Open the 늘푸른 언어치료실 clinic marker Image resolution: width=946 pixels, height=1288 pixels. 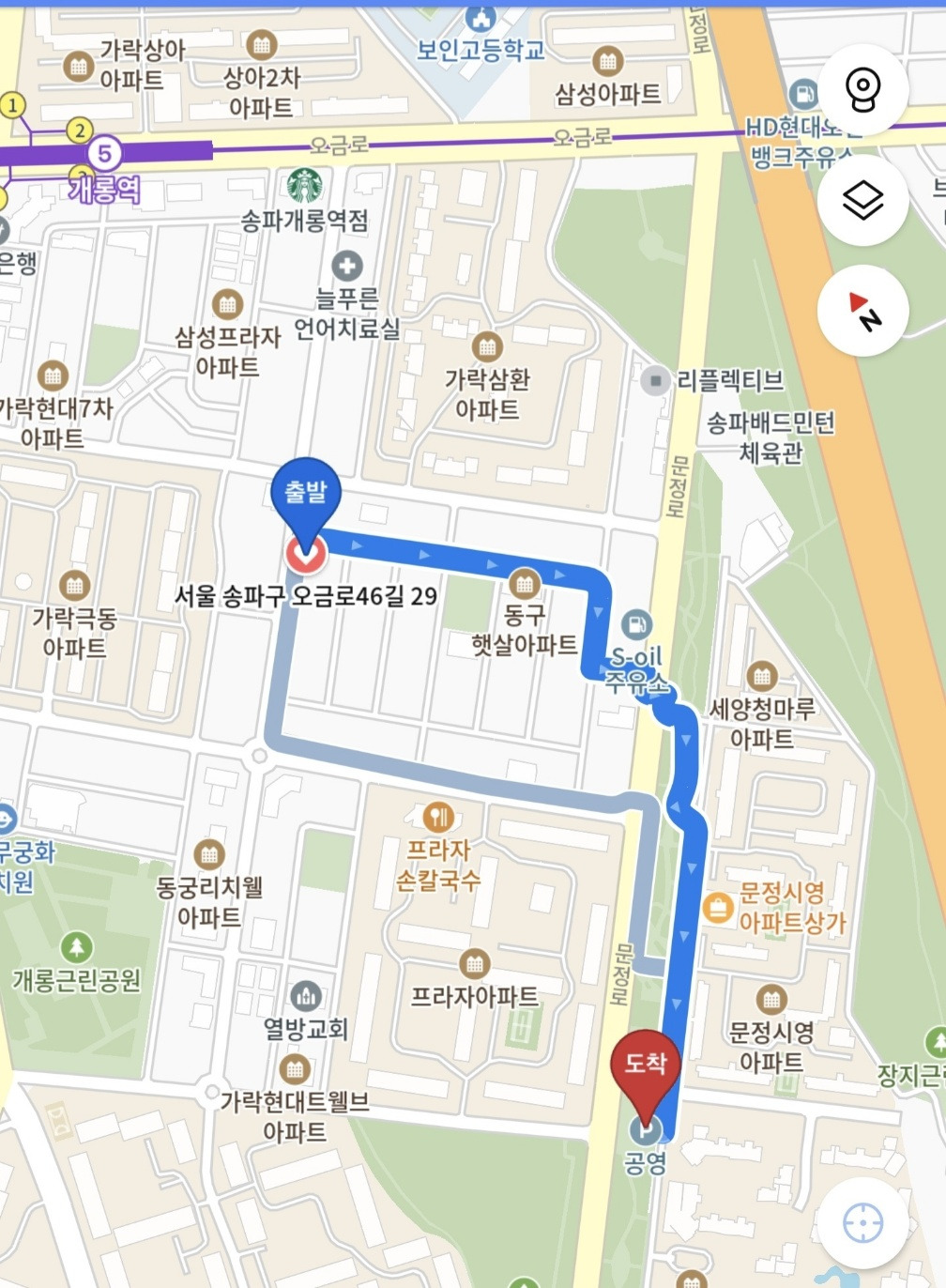coord(347,266)
